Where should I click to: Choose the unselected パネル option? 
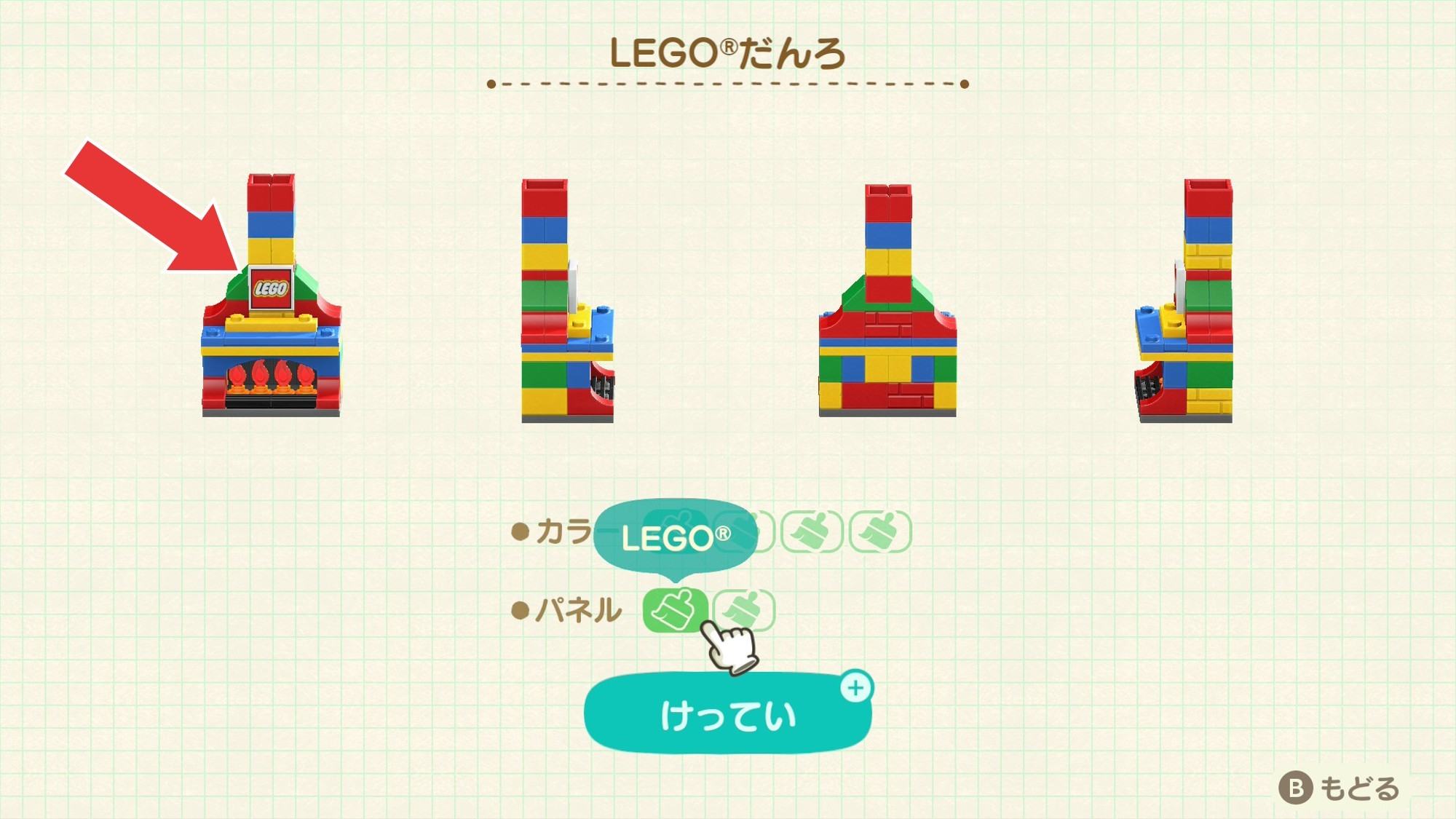[x=745, y=609]
